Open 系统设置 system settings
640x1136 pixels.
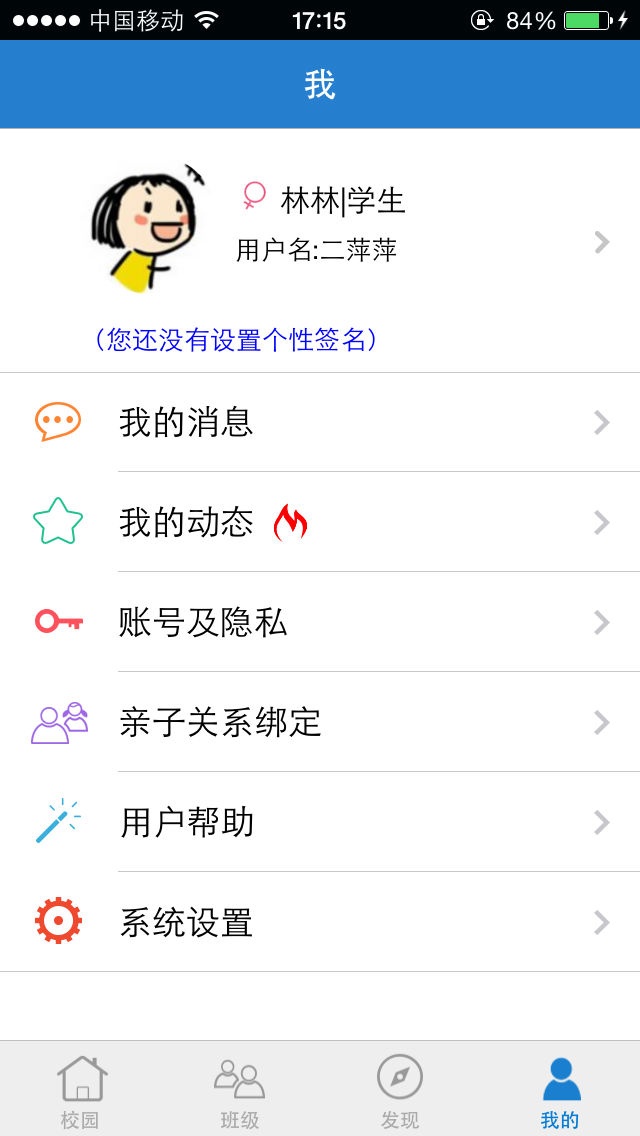pyautogui.click(x=320, y=922)
